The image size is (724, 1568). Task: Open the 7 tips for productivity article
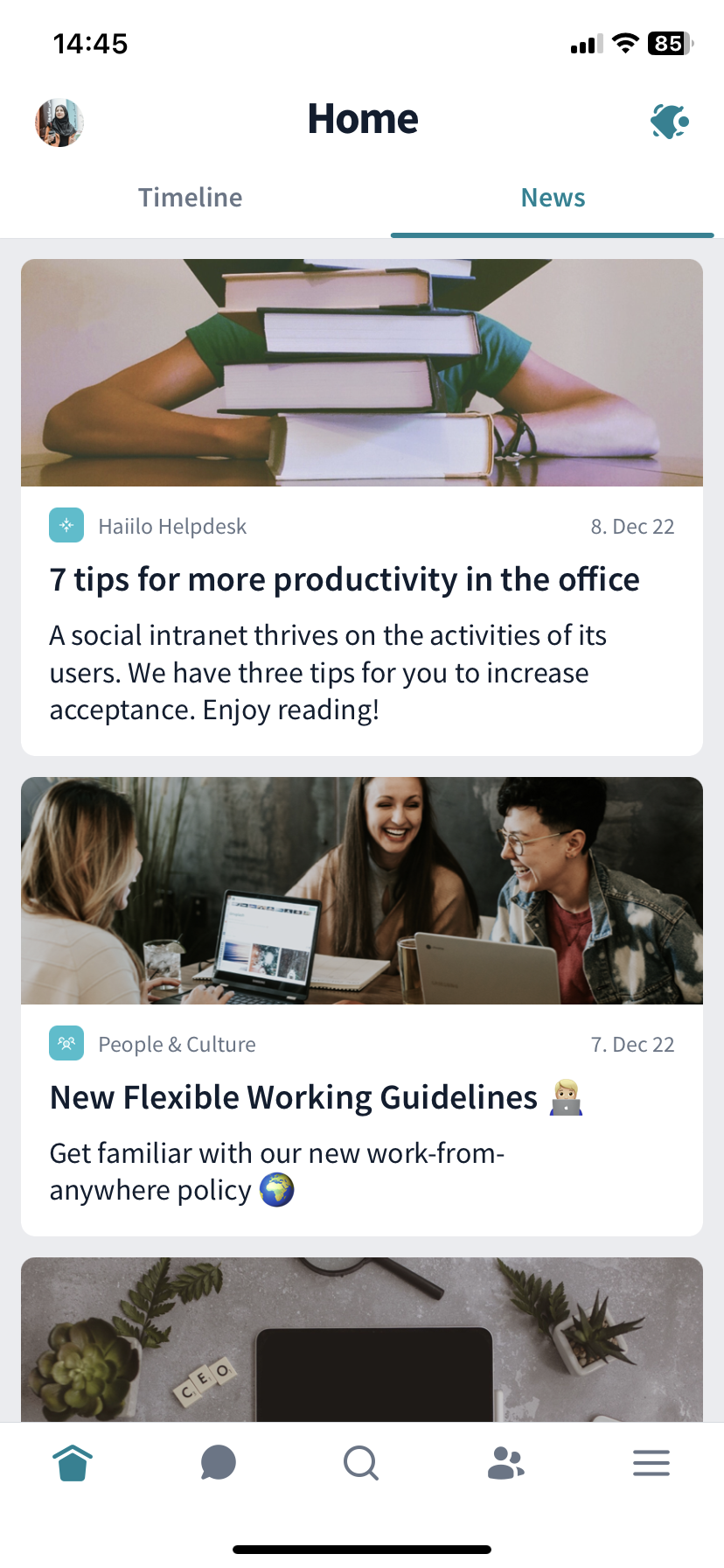pyautogui.click(x=345, y=579)
